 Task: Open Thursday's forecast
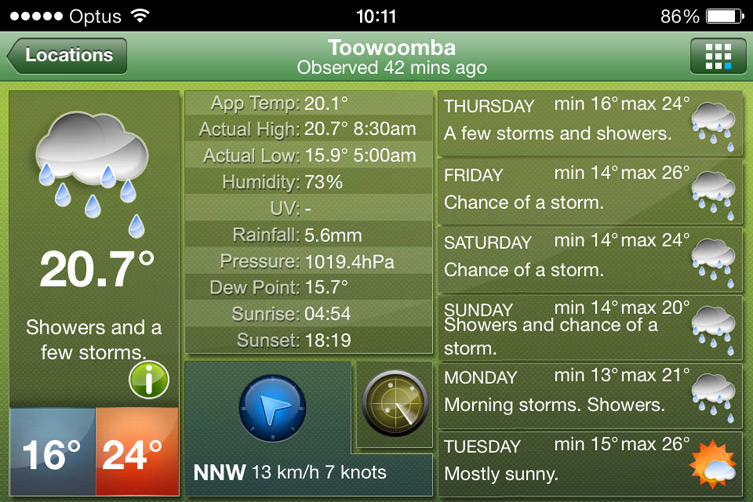point(591,121)
